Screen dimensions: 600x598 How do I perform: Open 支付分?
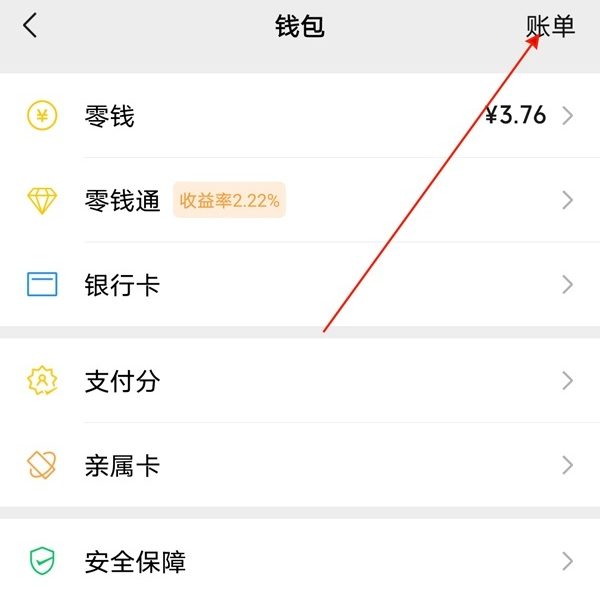[x=300, y=381]
